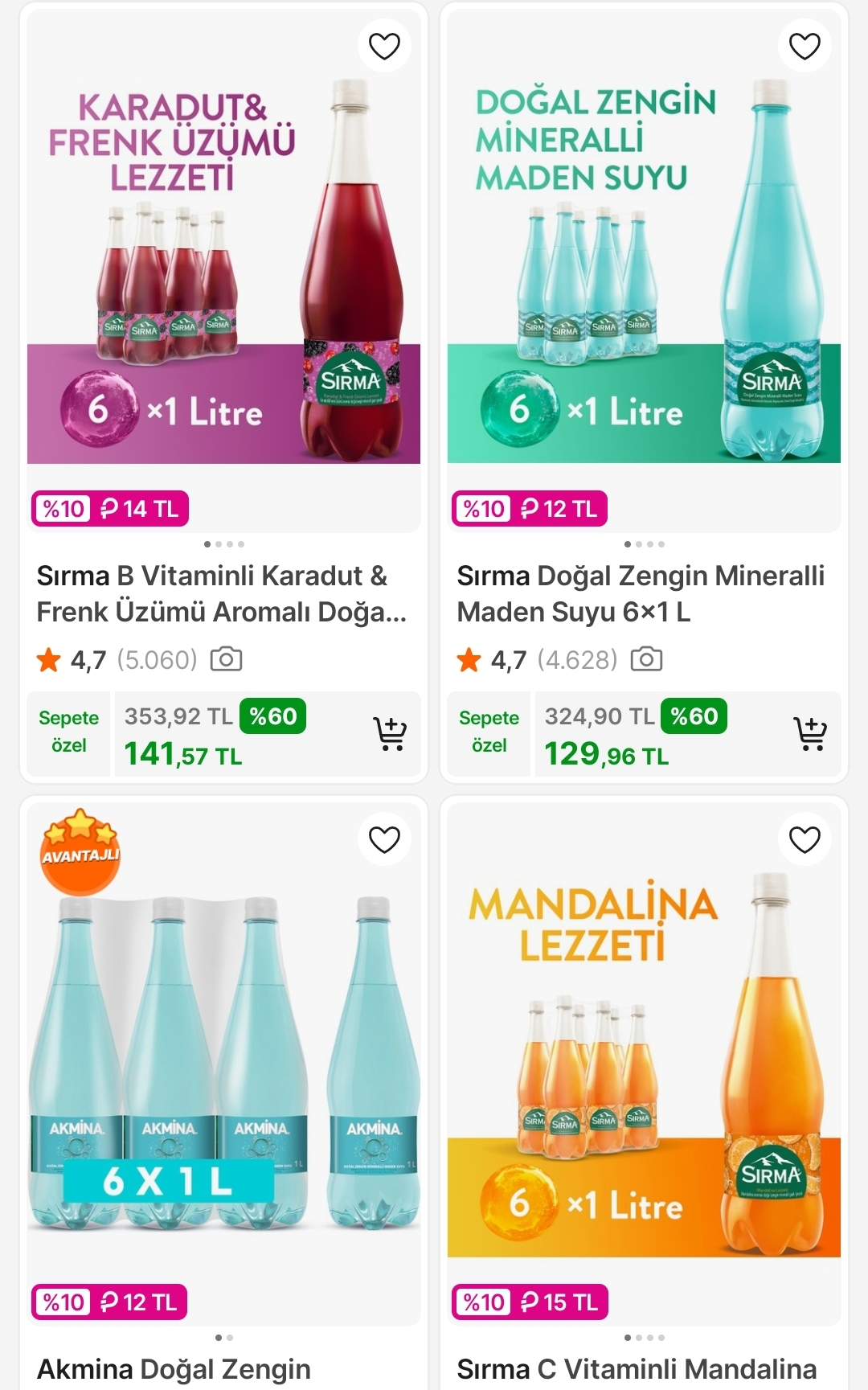Open the Akmina Doğal Zengin product card
This screenshot has width=868, height=1390.
pyautogui.click(x=174, y=1368)
